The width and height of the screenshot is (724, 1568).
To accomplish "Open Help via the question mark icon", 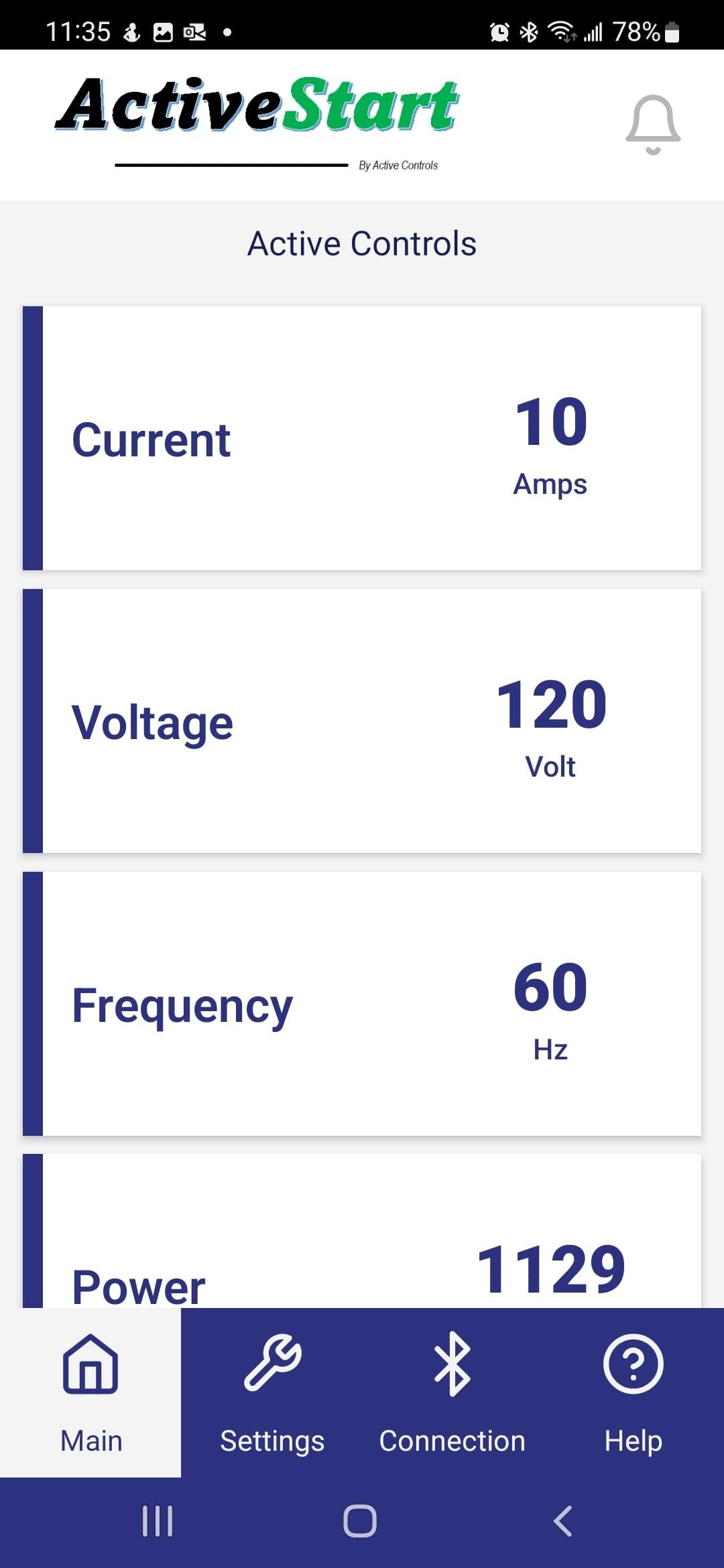I will pyautogui.click(x=633, y=1364).
